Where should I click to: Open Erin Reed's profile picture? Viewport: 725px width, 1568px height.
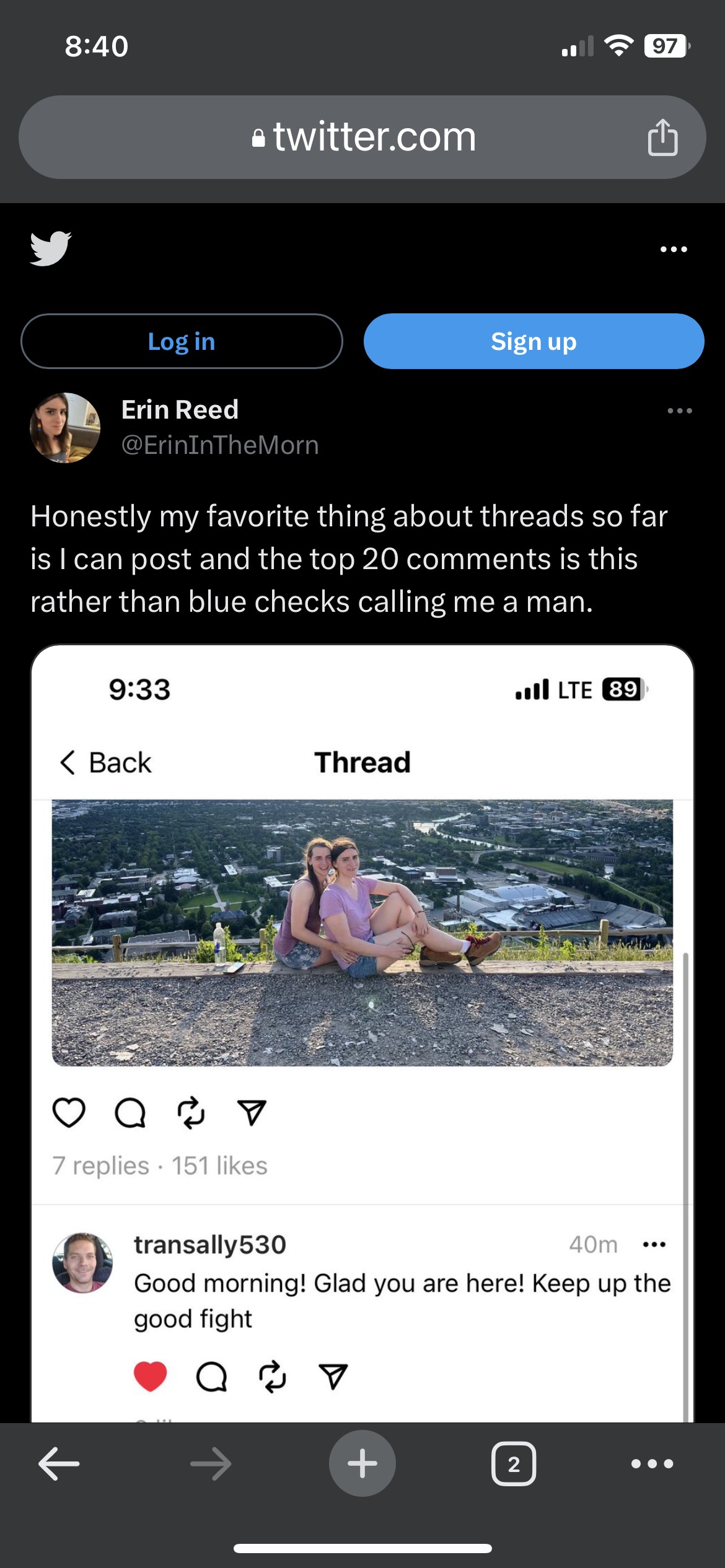65,427
